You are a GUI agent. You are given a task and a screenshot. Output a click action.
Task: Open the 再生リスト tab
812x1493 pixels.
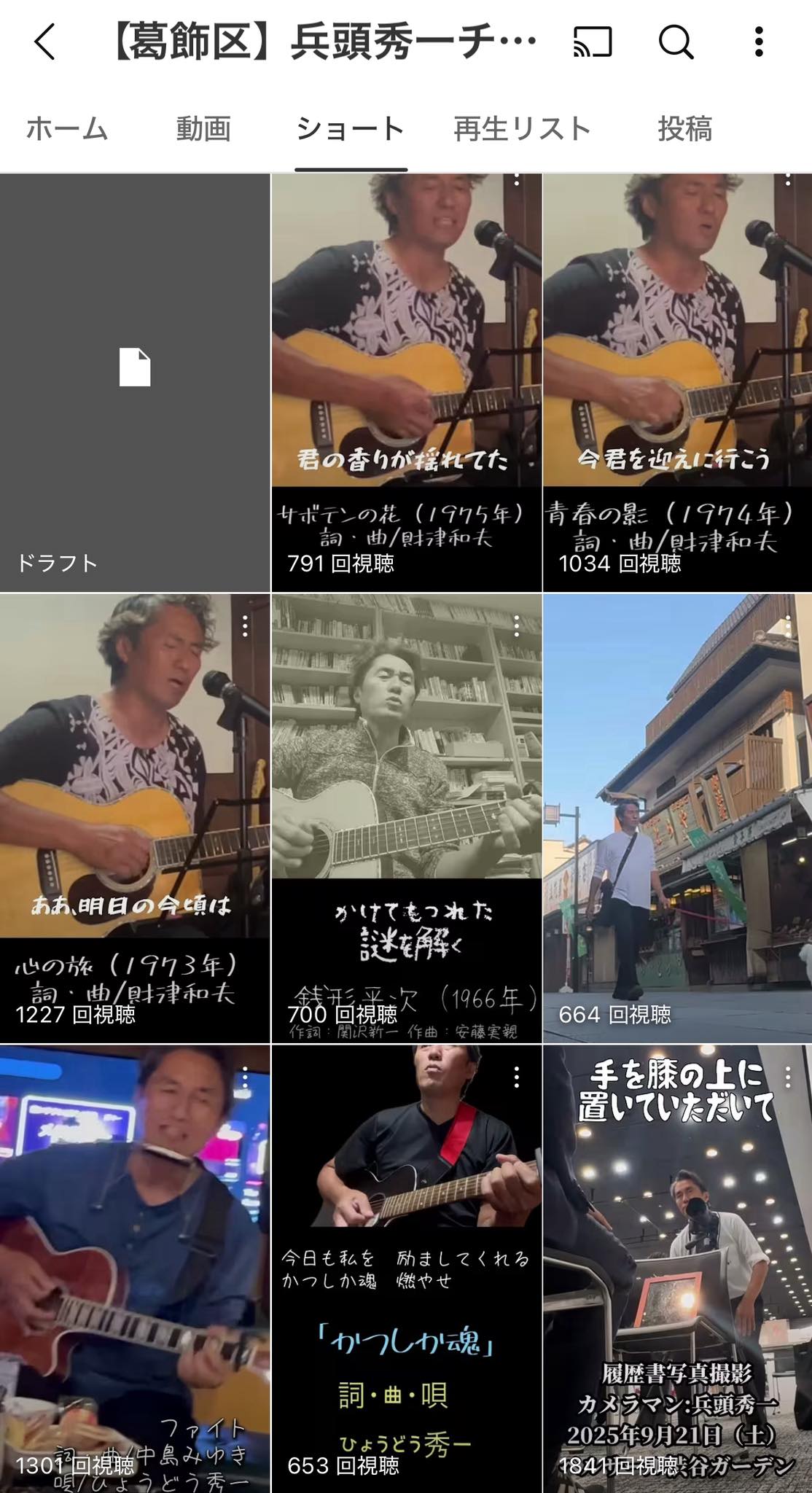coord(522,129)
